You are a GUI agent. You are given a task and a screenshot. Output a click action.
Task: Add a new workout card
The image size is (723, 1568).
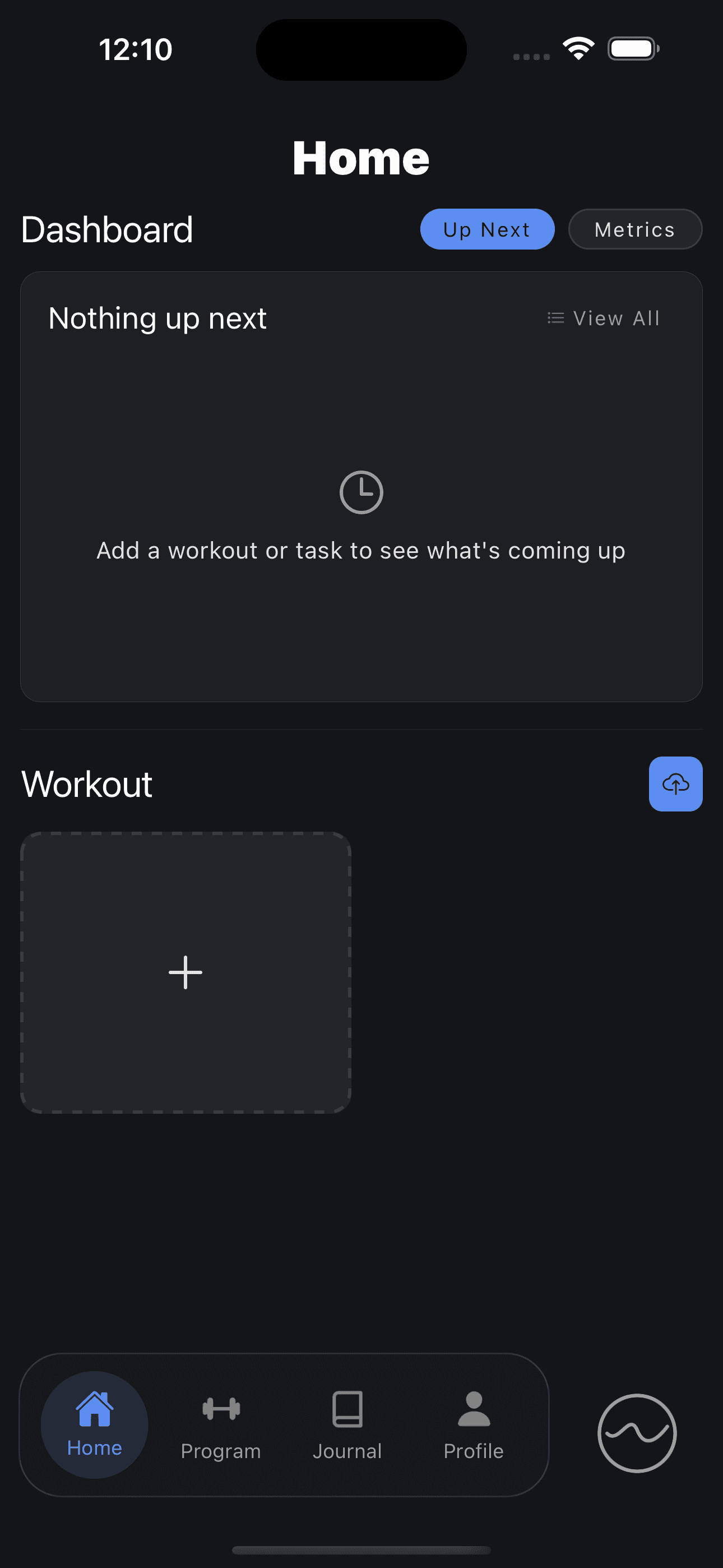click(x=186, y=972)
